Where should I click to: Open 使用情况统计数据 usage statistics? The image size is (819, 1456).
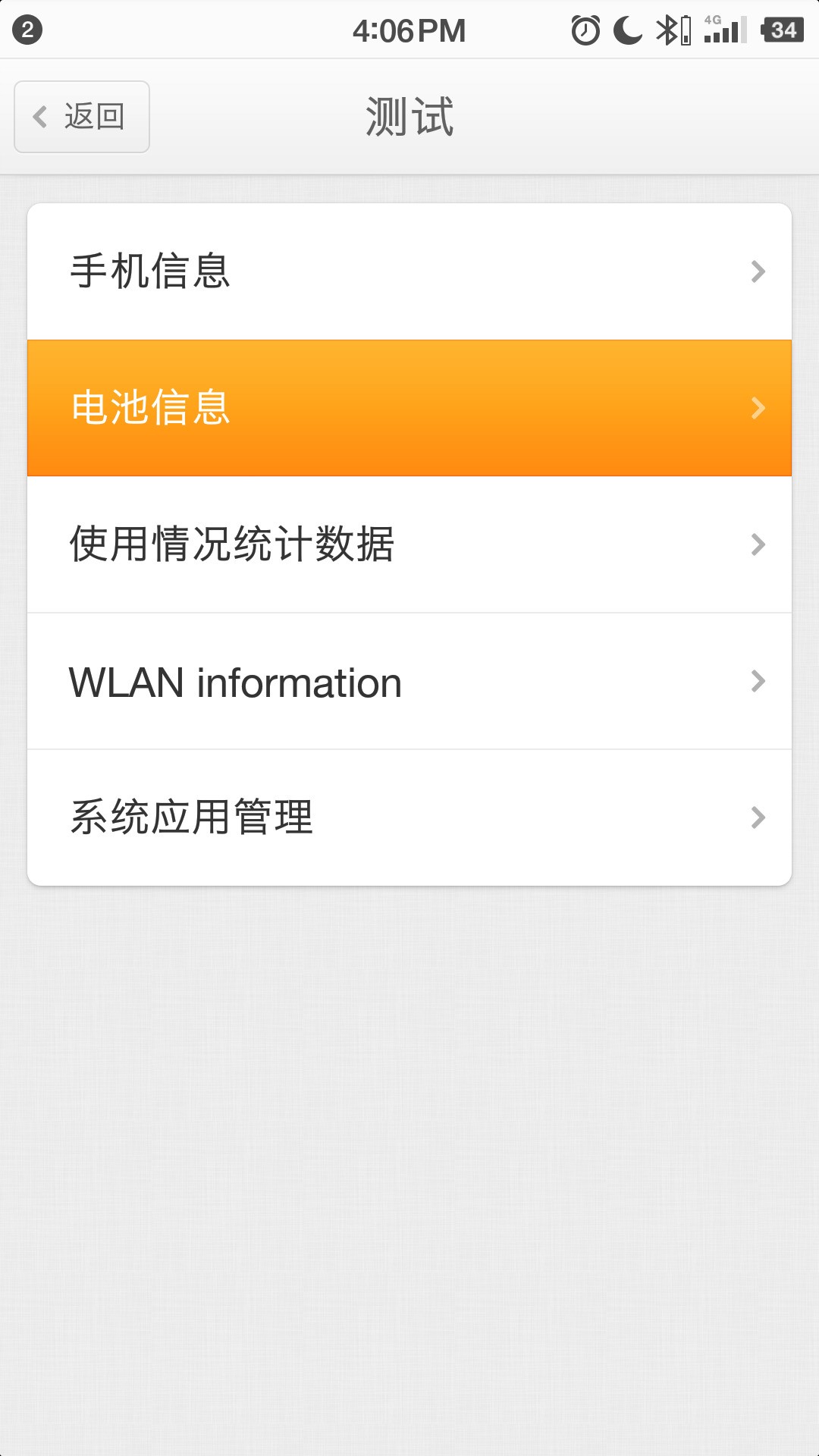pyautogui.click(x=409, y=544)
